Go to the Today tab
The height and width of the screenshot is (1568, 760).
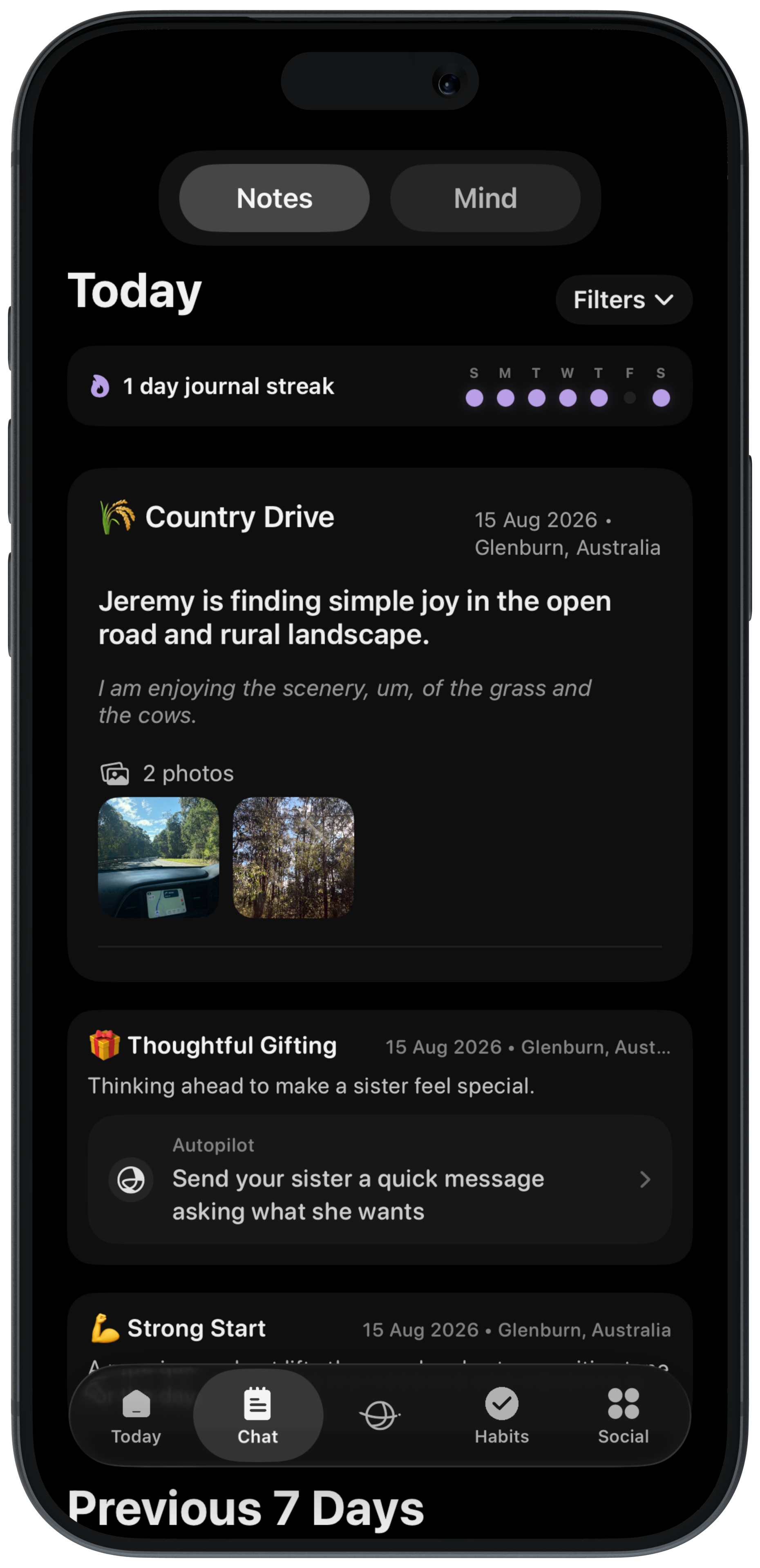(136, 1416)
